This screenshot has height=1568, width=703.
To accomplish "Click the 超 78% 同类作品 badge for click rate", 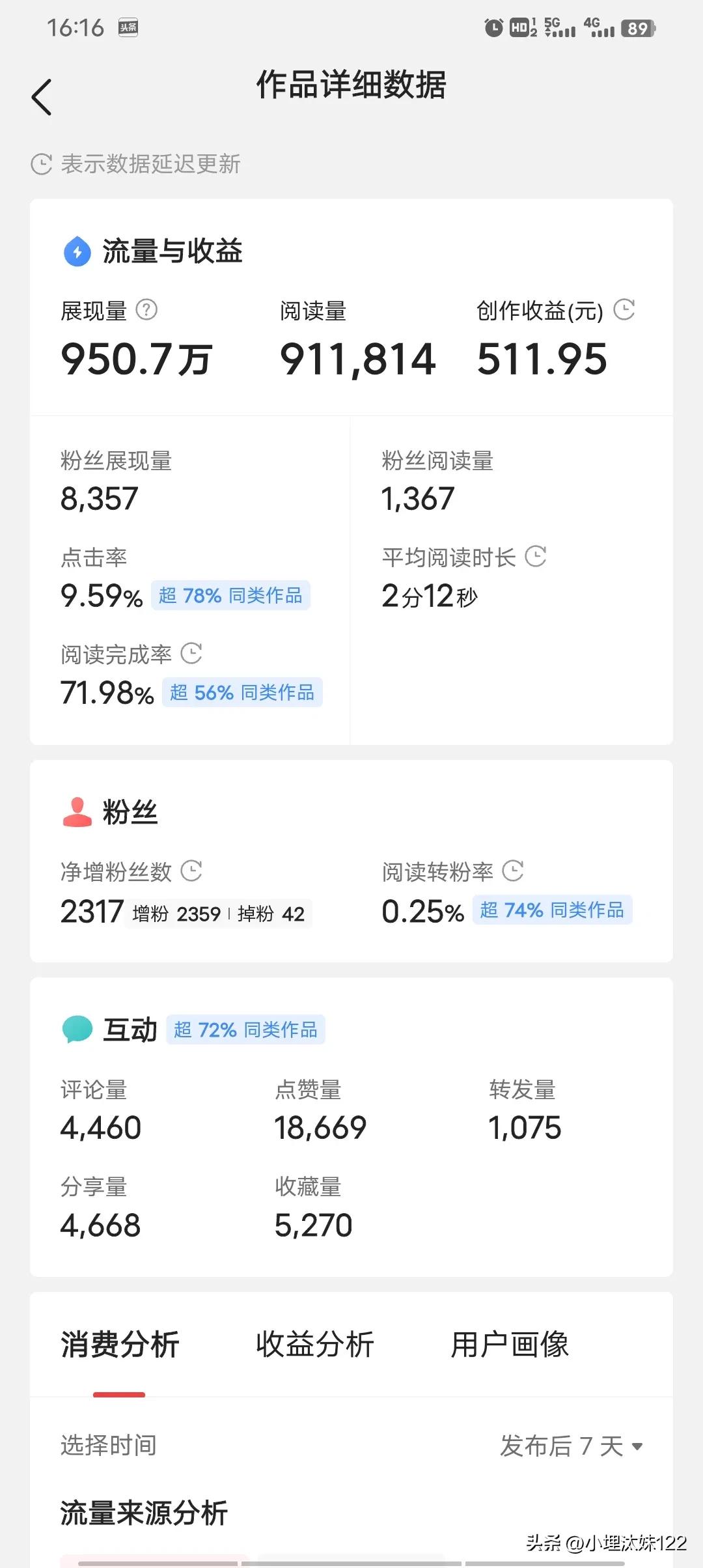I will pos(231,595).
